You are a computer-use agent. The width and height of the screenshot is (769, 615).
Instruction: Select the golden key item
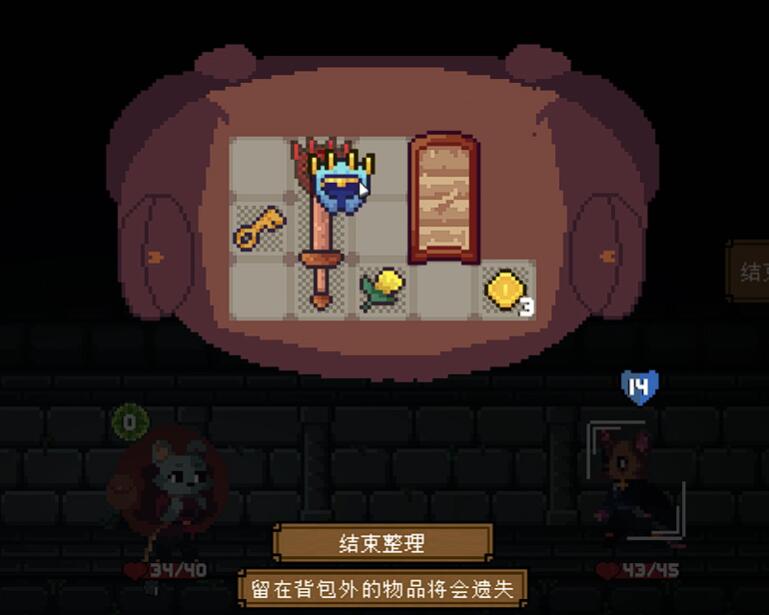[259, 229]
